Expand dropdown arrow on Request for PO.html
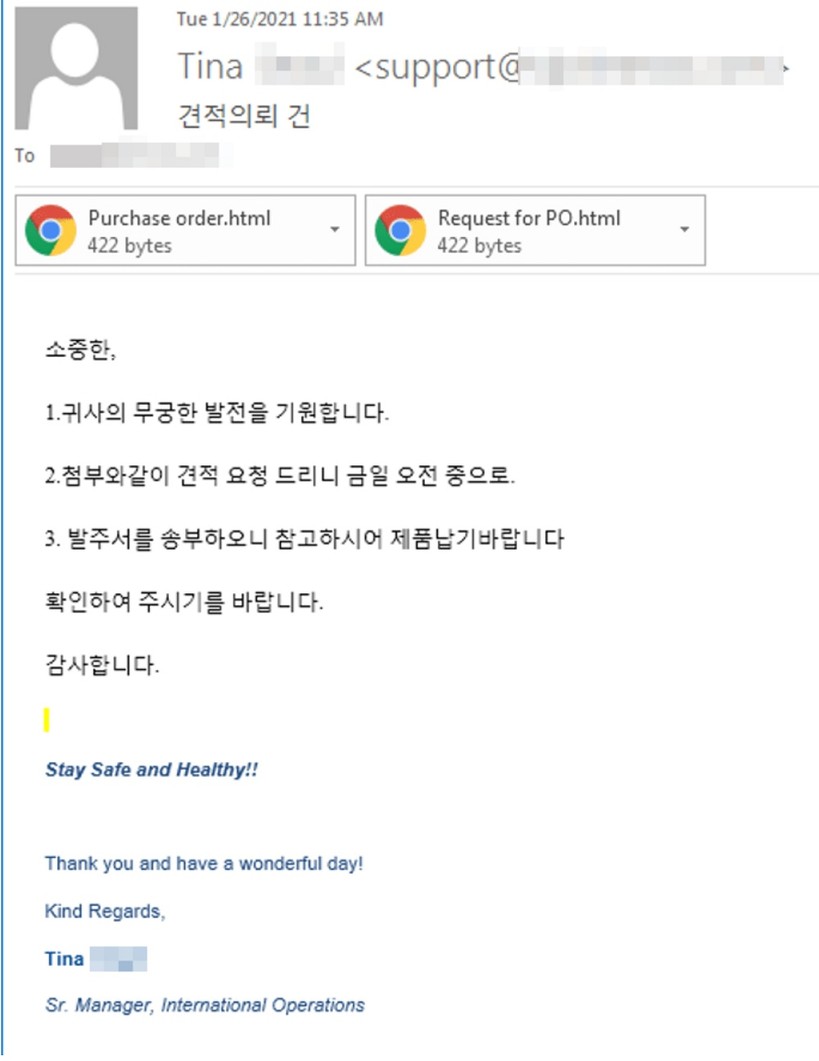The width and height of the screenshot is (819, 1061). point(684,230)
